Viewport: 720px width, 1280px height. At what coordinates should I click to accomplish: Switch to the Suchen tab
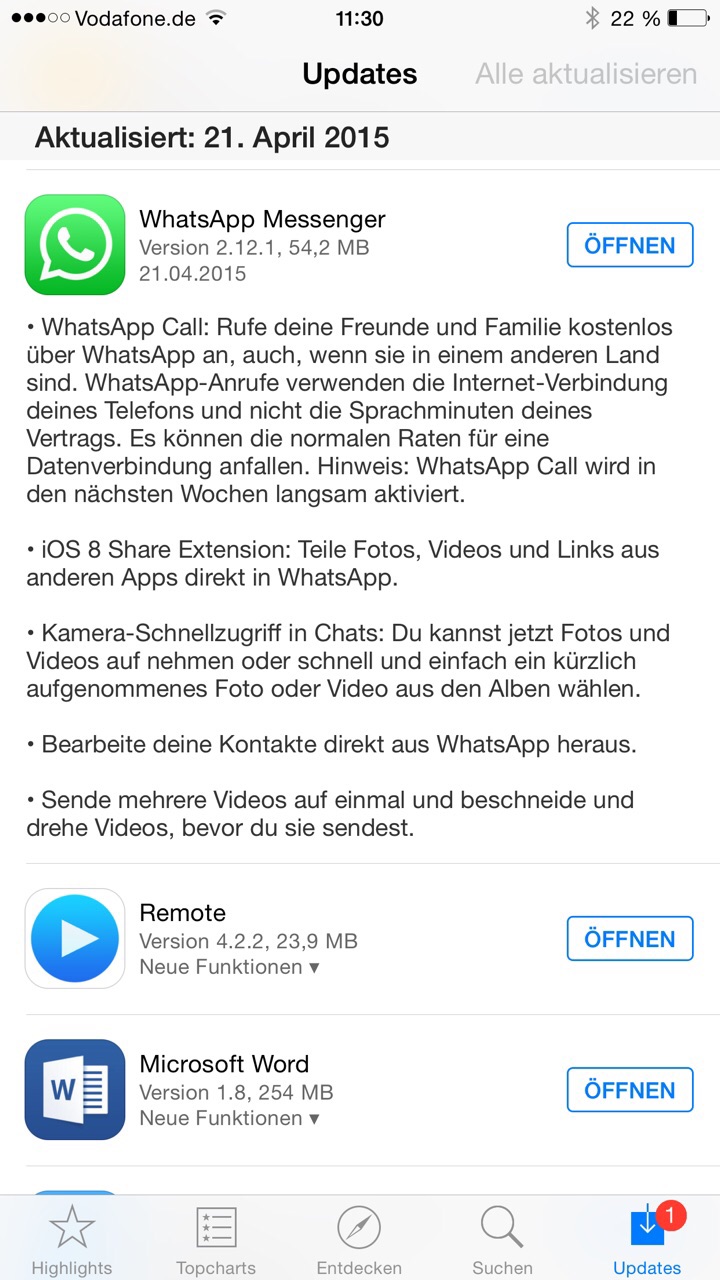pos(502,1240)
